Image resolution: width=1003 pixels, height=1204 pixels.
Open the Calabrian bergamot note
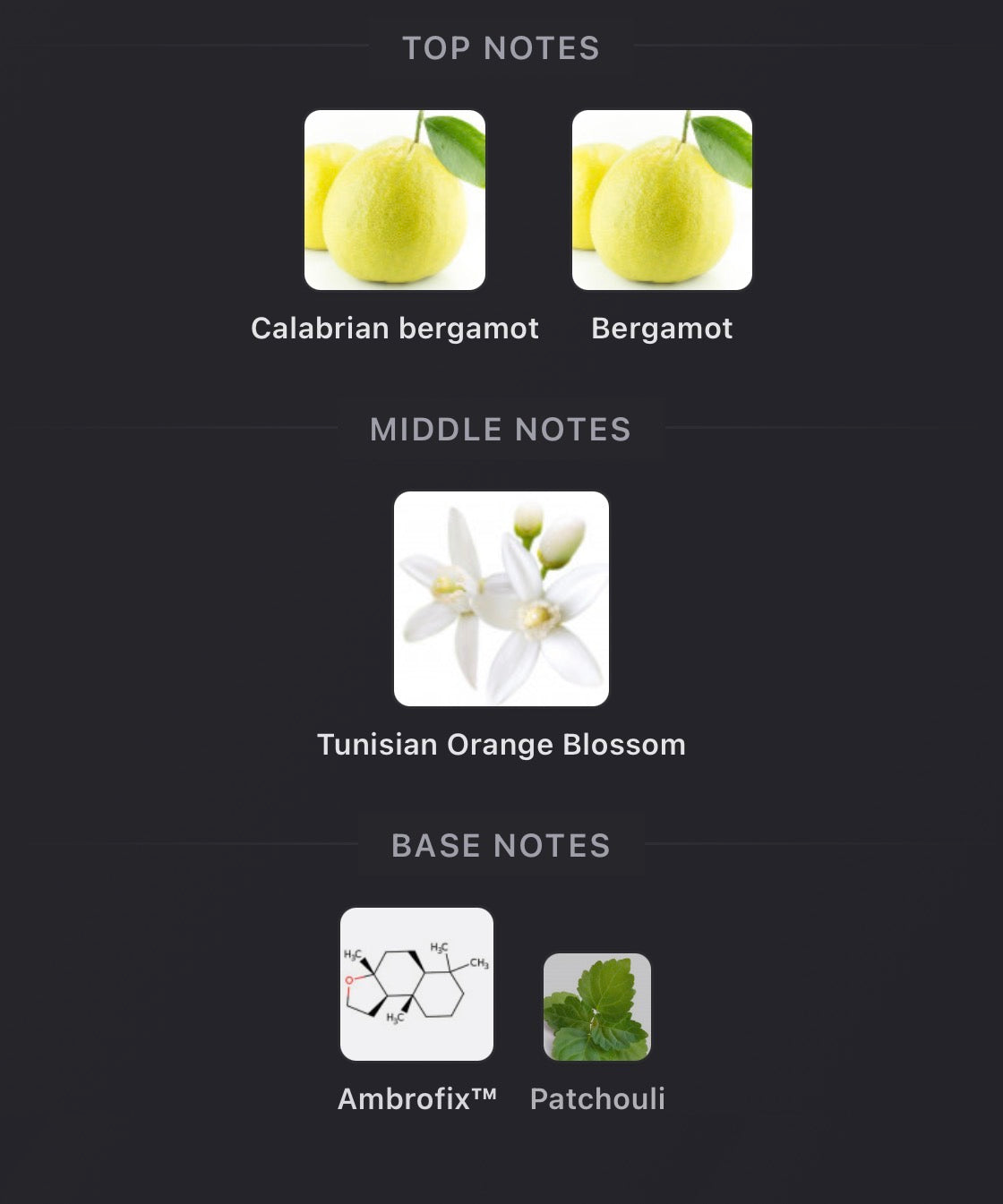click(395, 201)
